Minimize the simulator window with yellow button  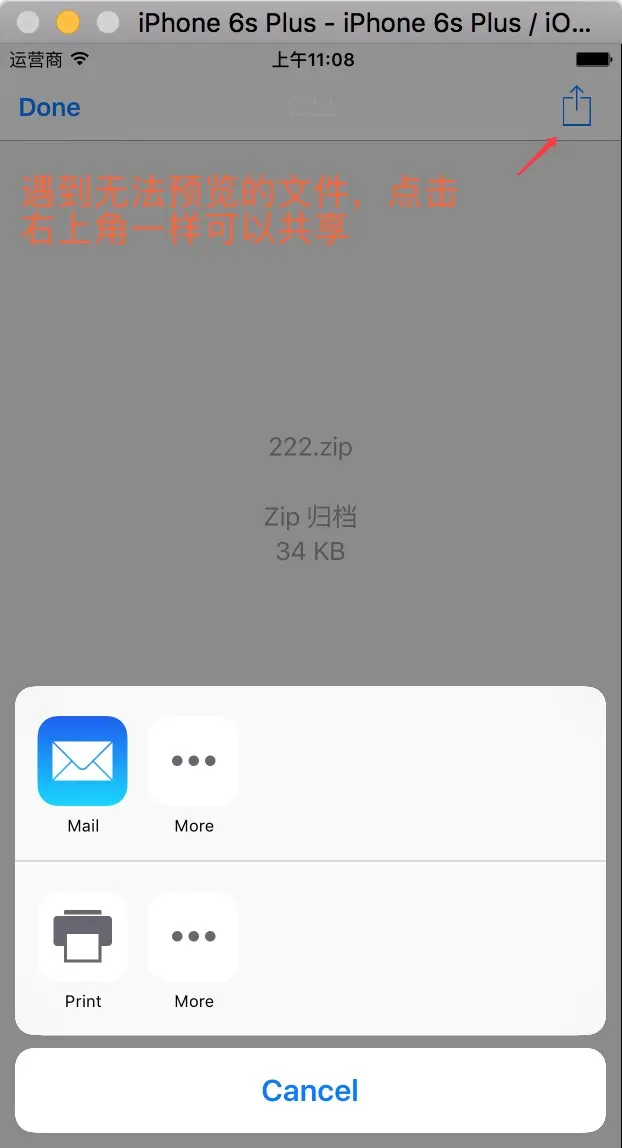click(x=68, y=22)
